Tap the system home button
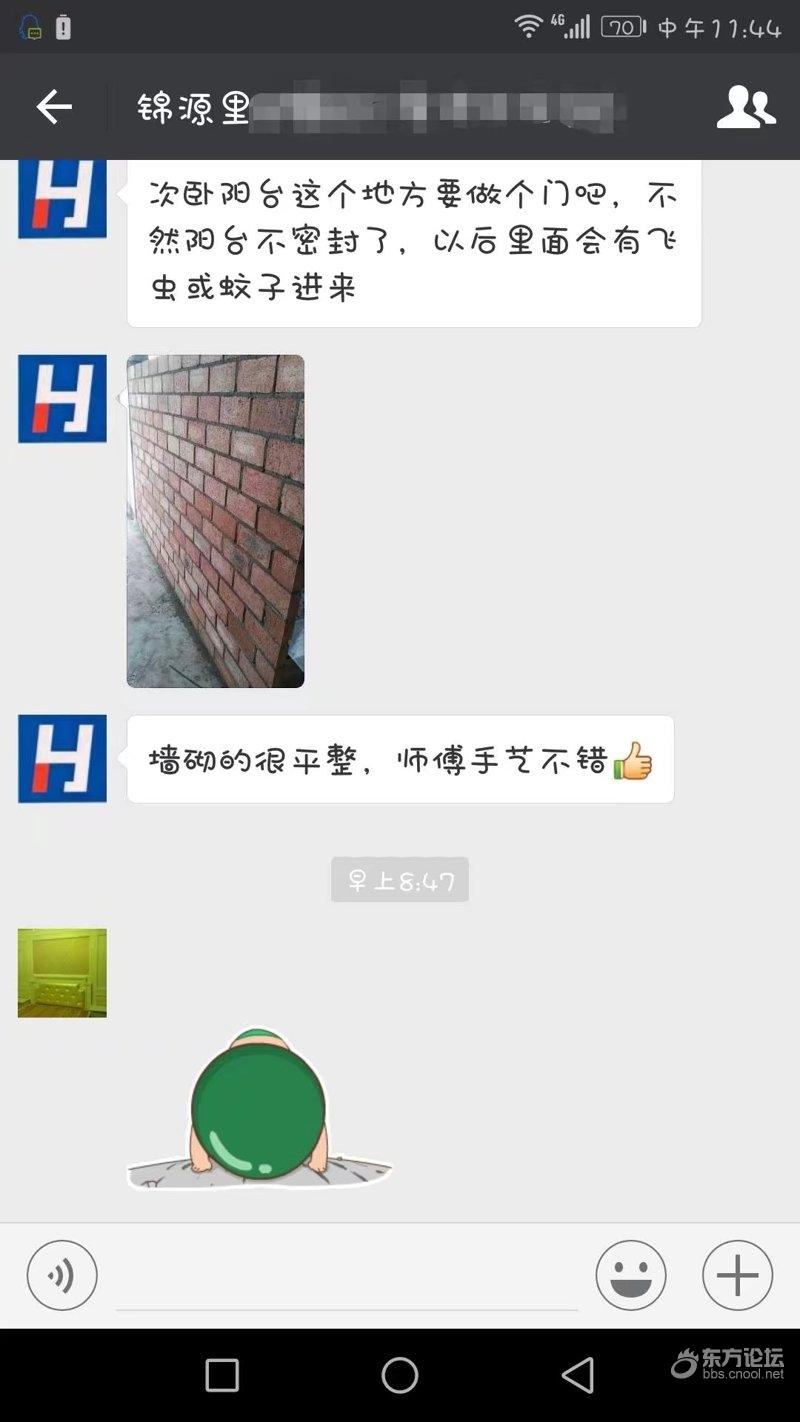The height and width of the screenshot is (1422, 800). click(x=399, y=1375)
